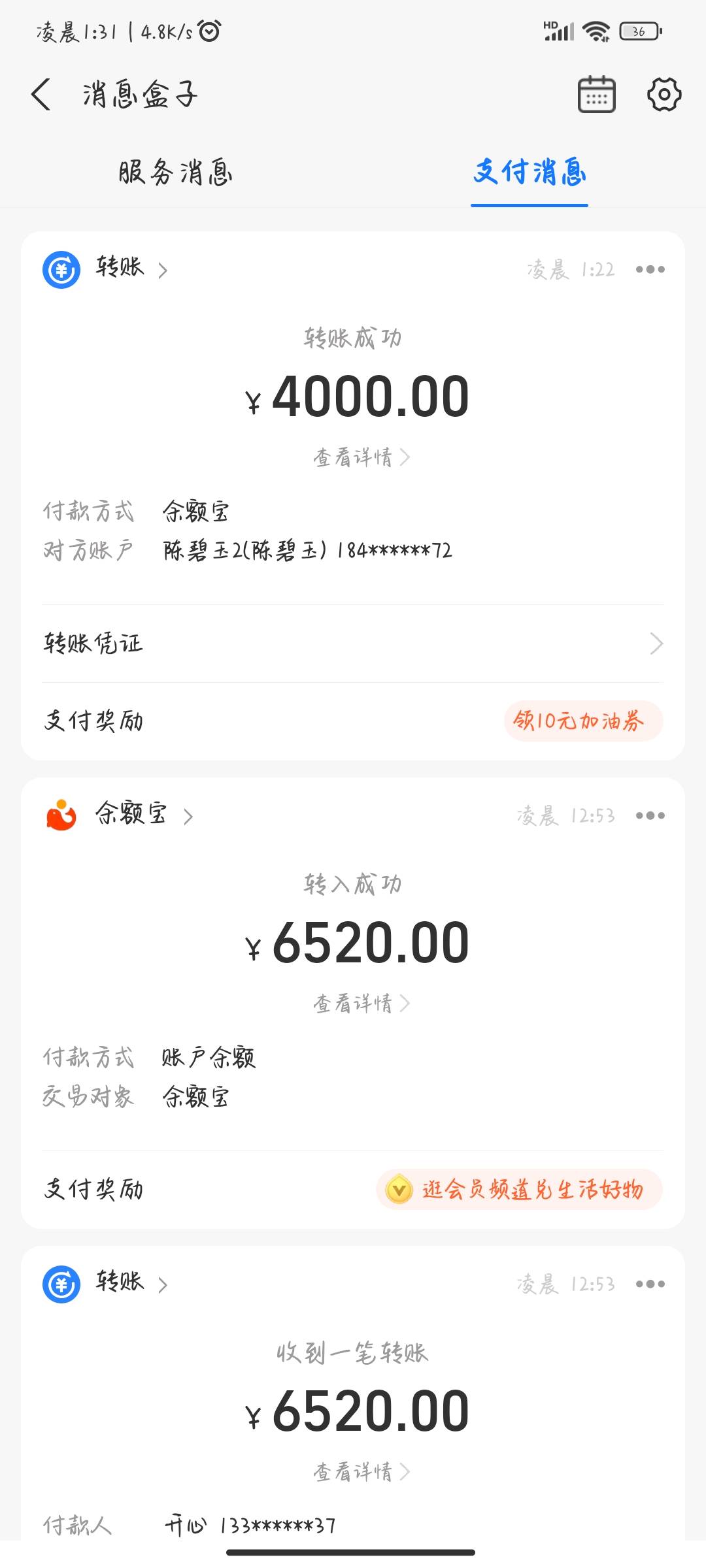The image size is (706, 1568).
Task: View details of 转入成功 6520.00
Action: pos(361,1003)
